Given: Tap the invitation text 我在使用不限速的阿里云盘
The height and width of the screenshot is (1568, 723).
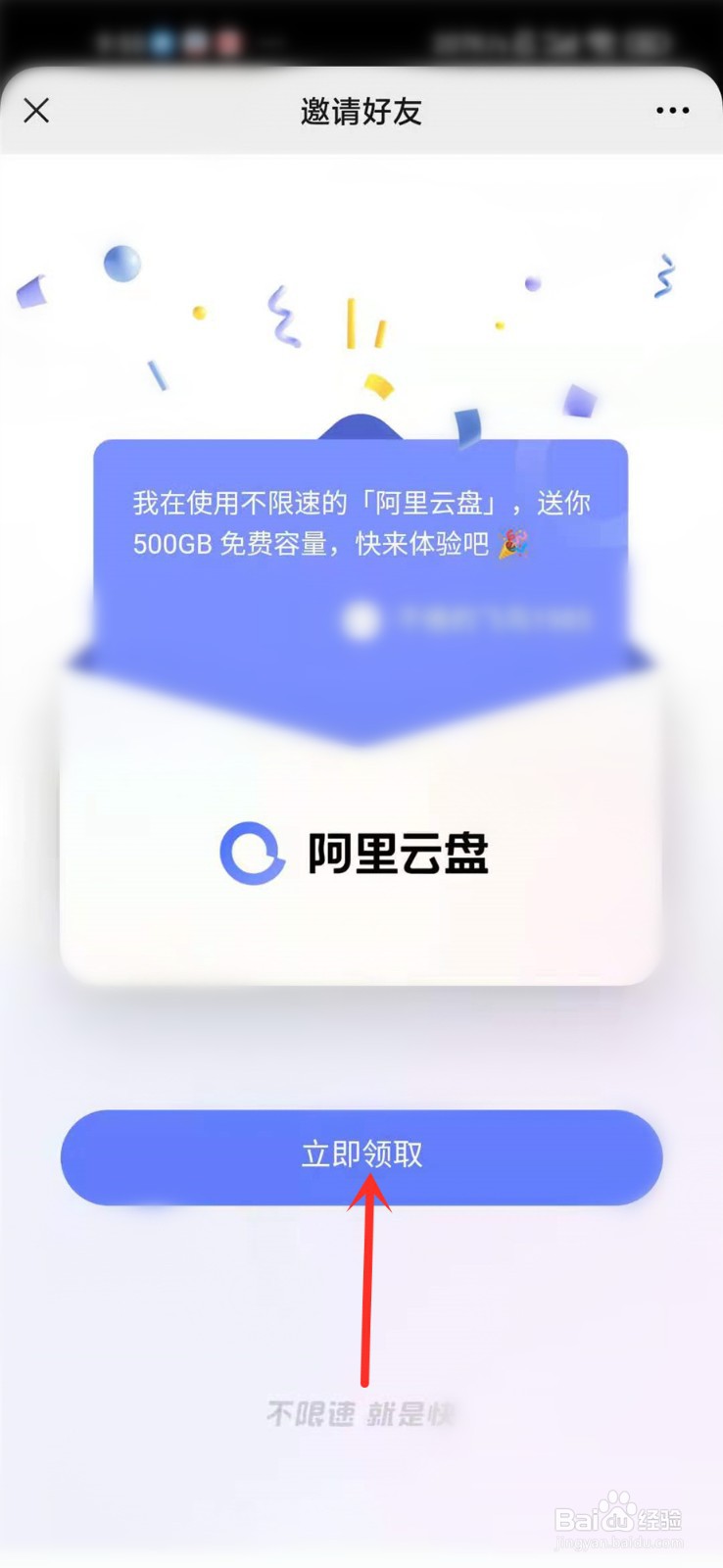Looking at the screenshot, I should [362, 502].
